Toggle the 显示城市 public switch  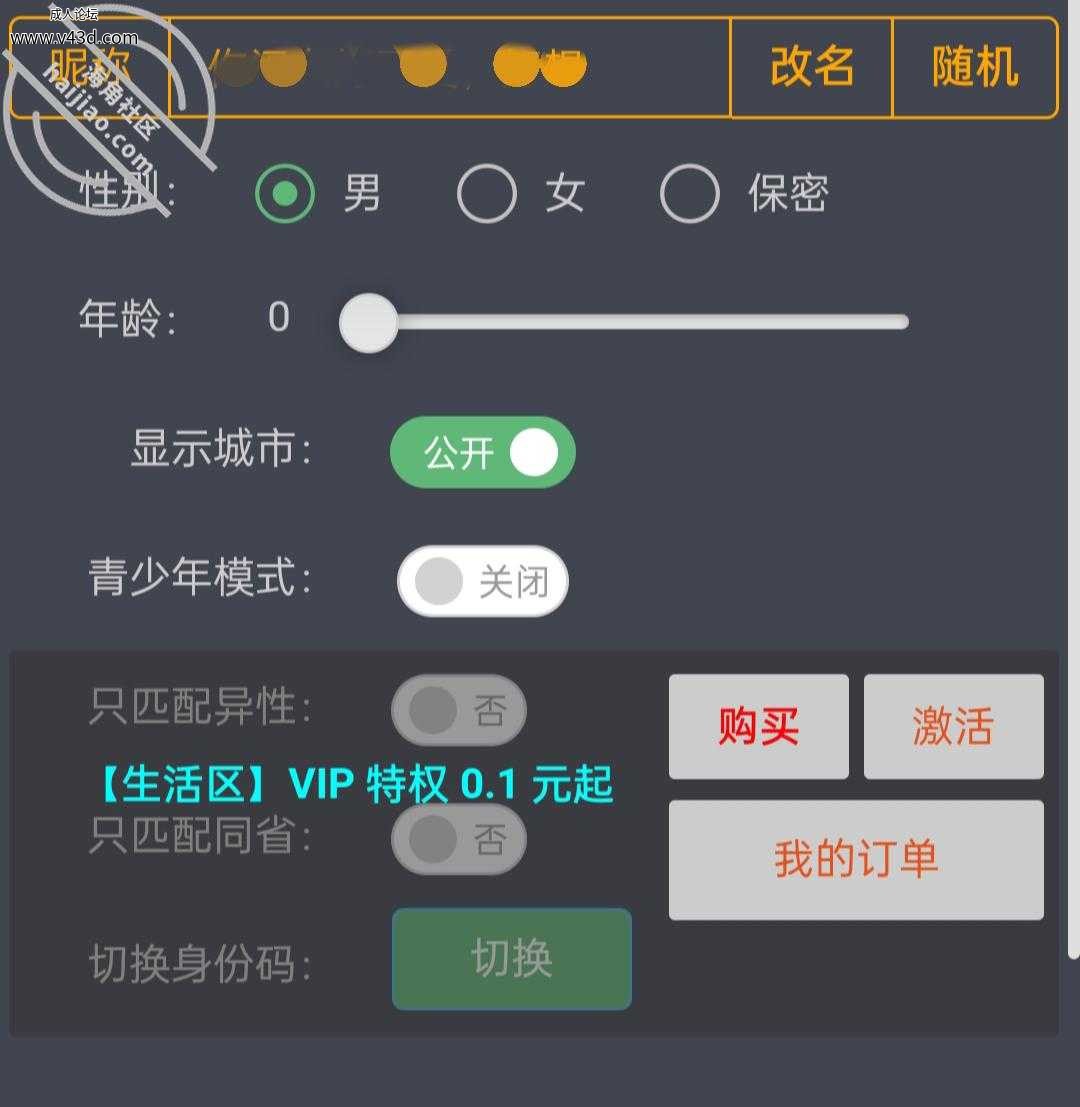(x=483, y=453)
